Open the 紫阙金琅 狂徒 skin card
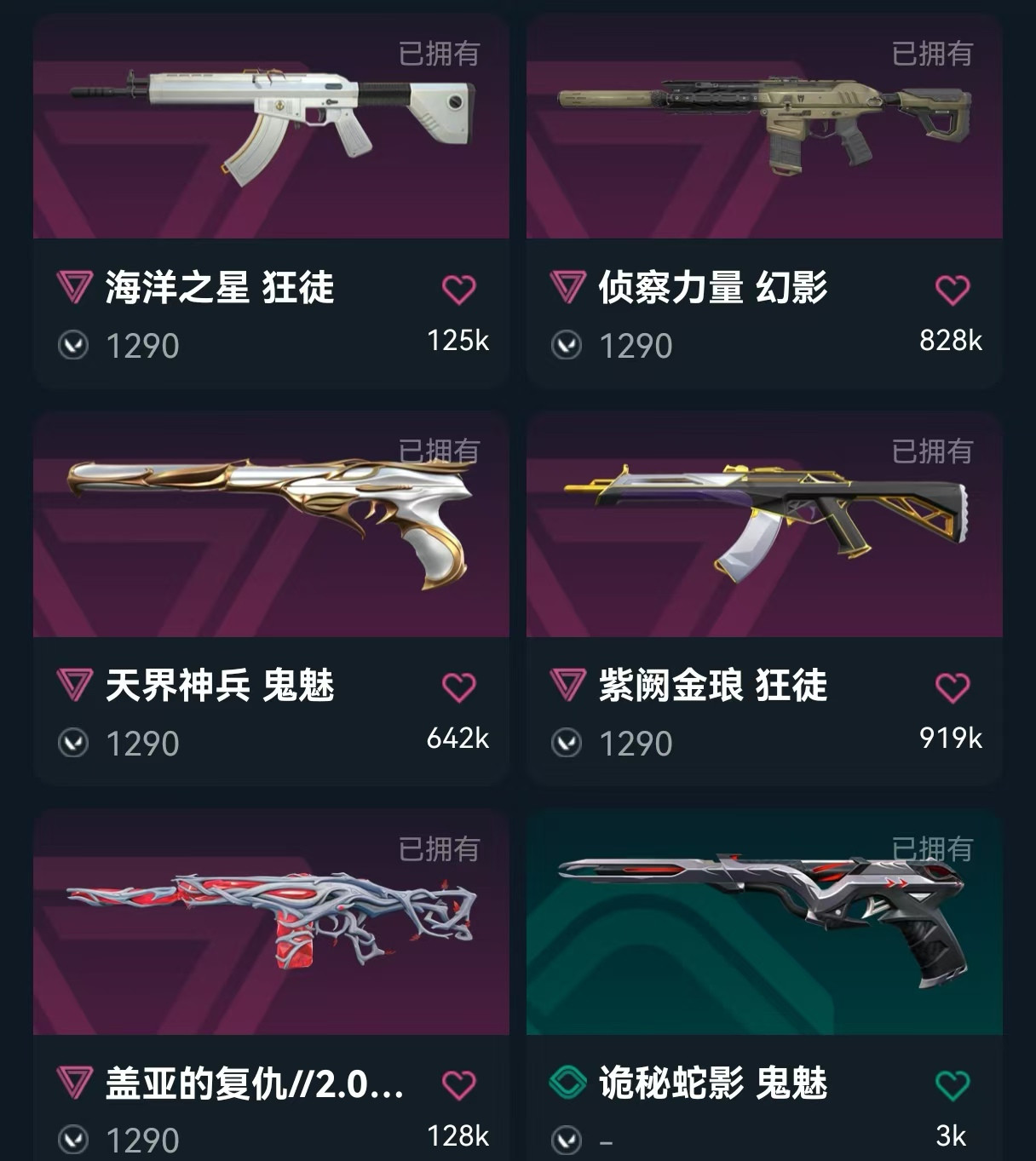1036x1161 pixels. (x=764, y=526)
